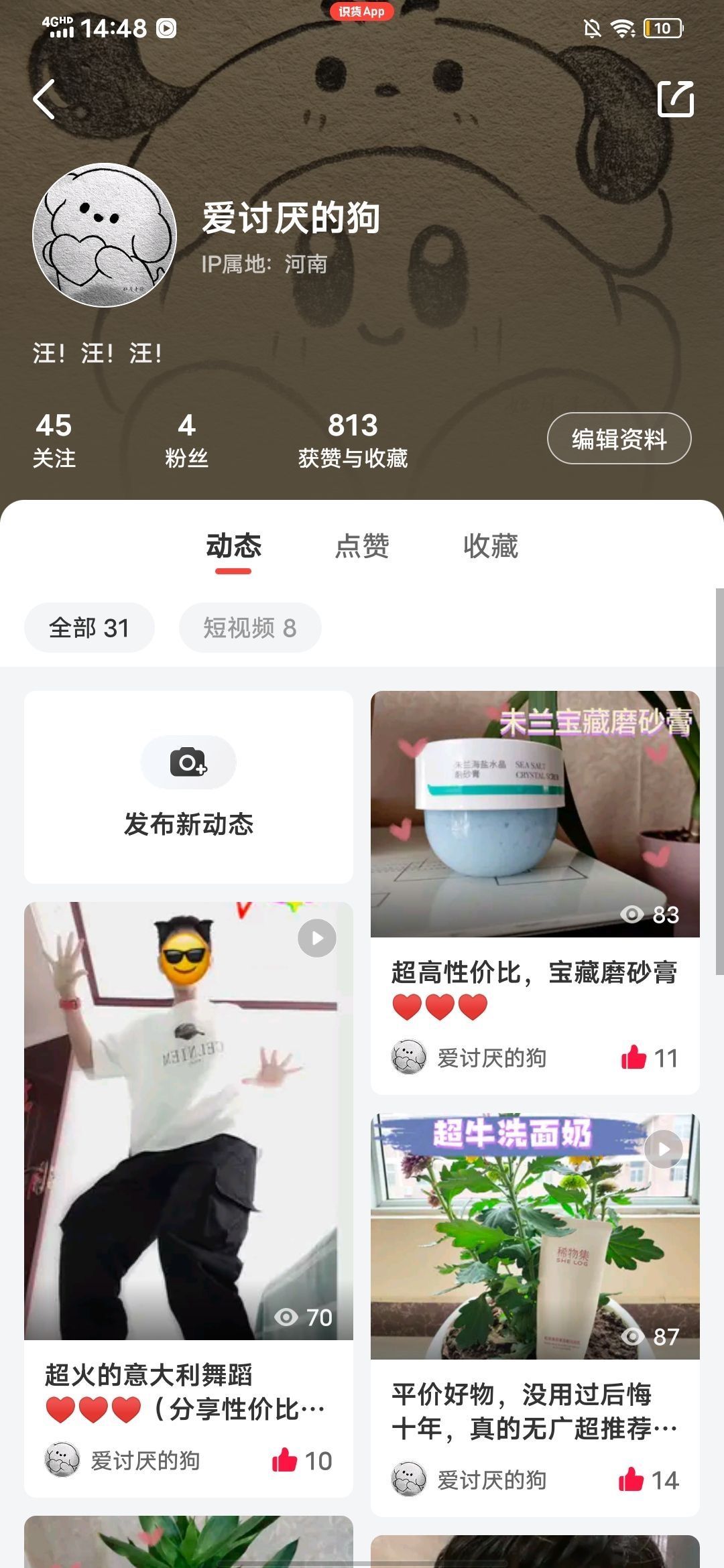Tap the profile avatar of 爱讨厌的狗

[x=105, y=235]
